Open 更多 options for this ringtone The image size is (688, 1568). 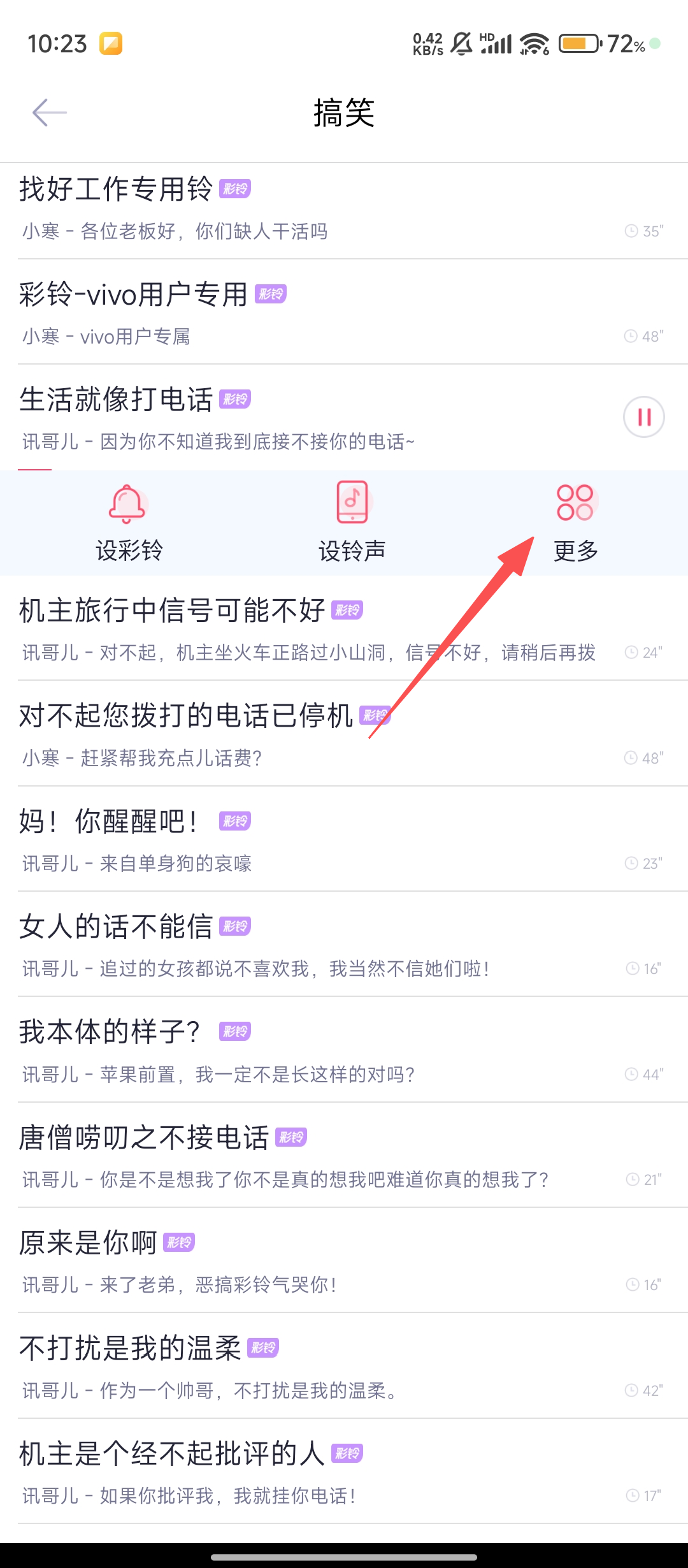pyautogui.click(x=575, y=523)
